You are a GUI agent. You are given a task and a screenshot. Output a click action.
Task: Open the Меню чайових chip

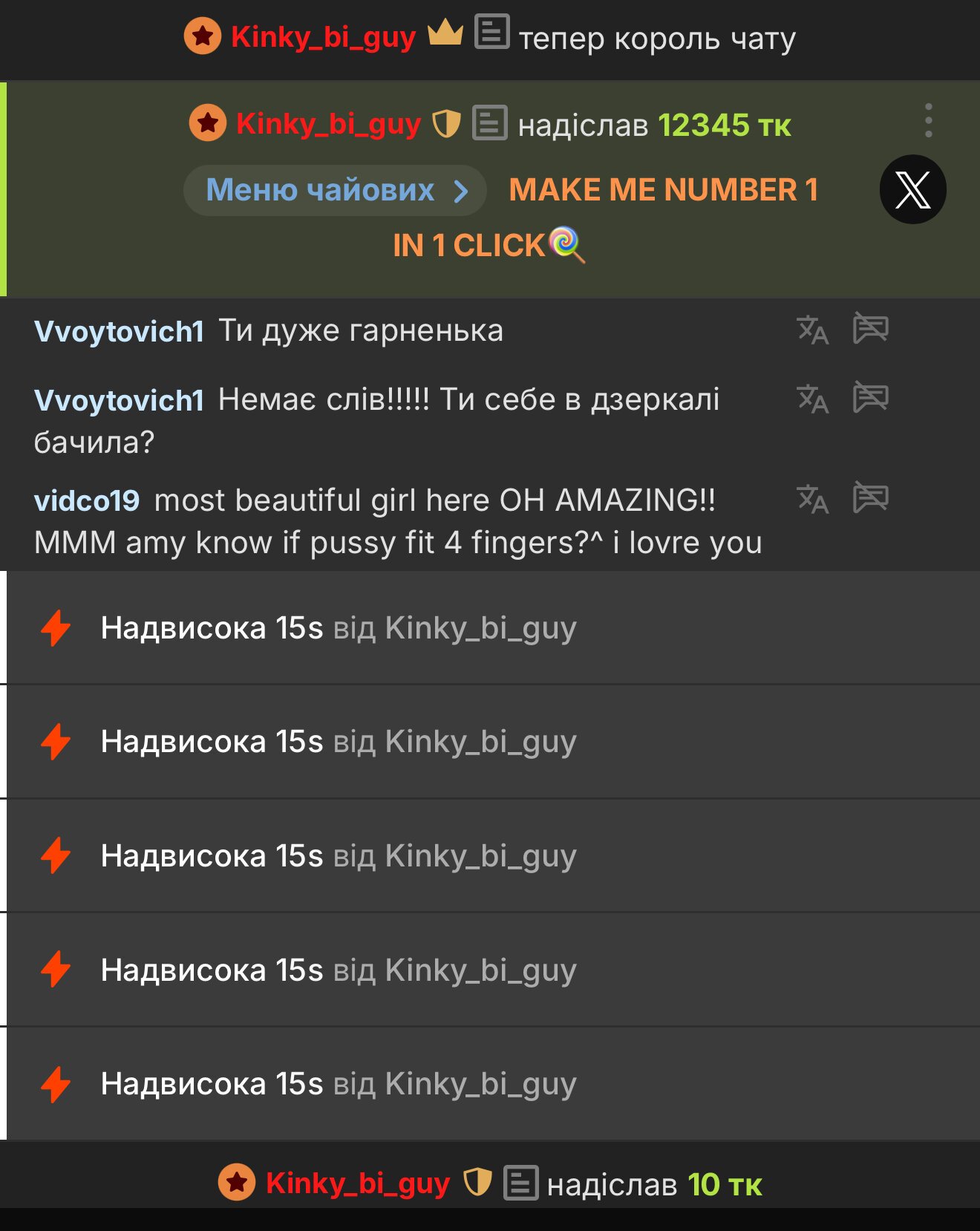click(x=335, y=191)
